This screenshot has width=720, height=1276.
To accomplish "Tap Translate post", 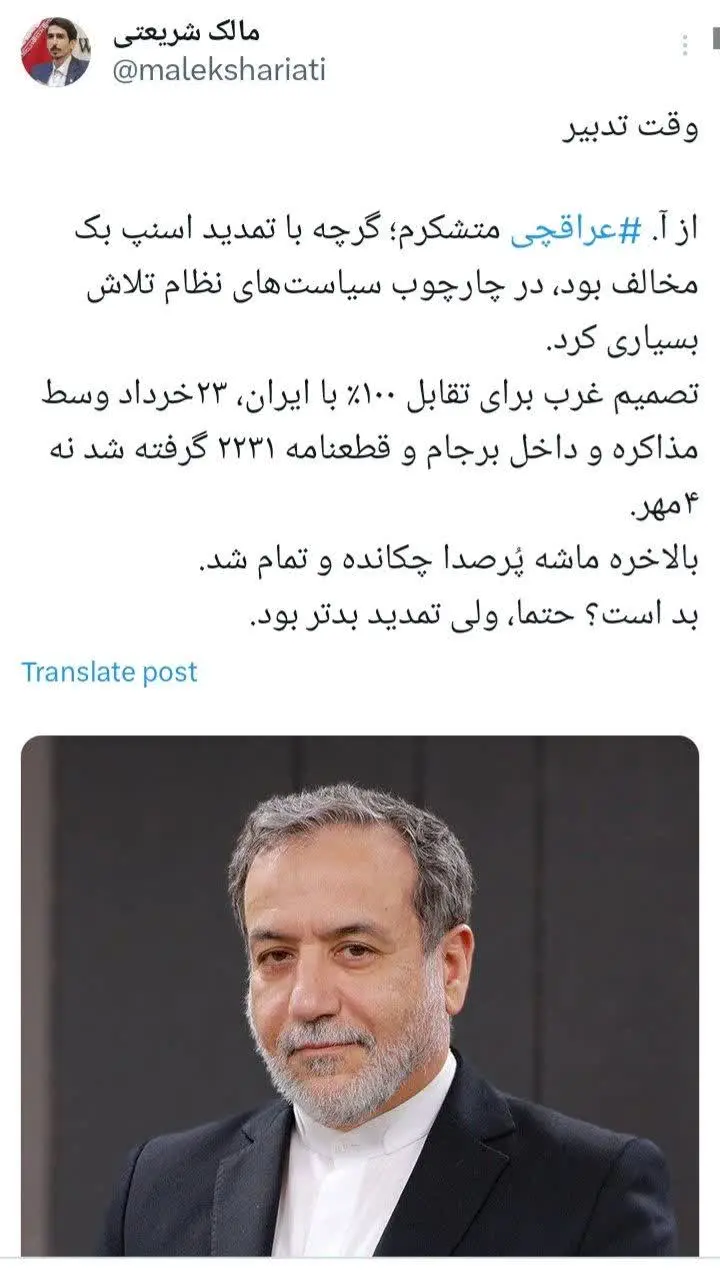I will pos(109,672).
